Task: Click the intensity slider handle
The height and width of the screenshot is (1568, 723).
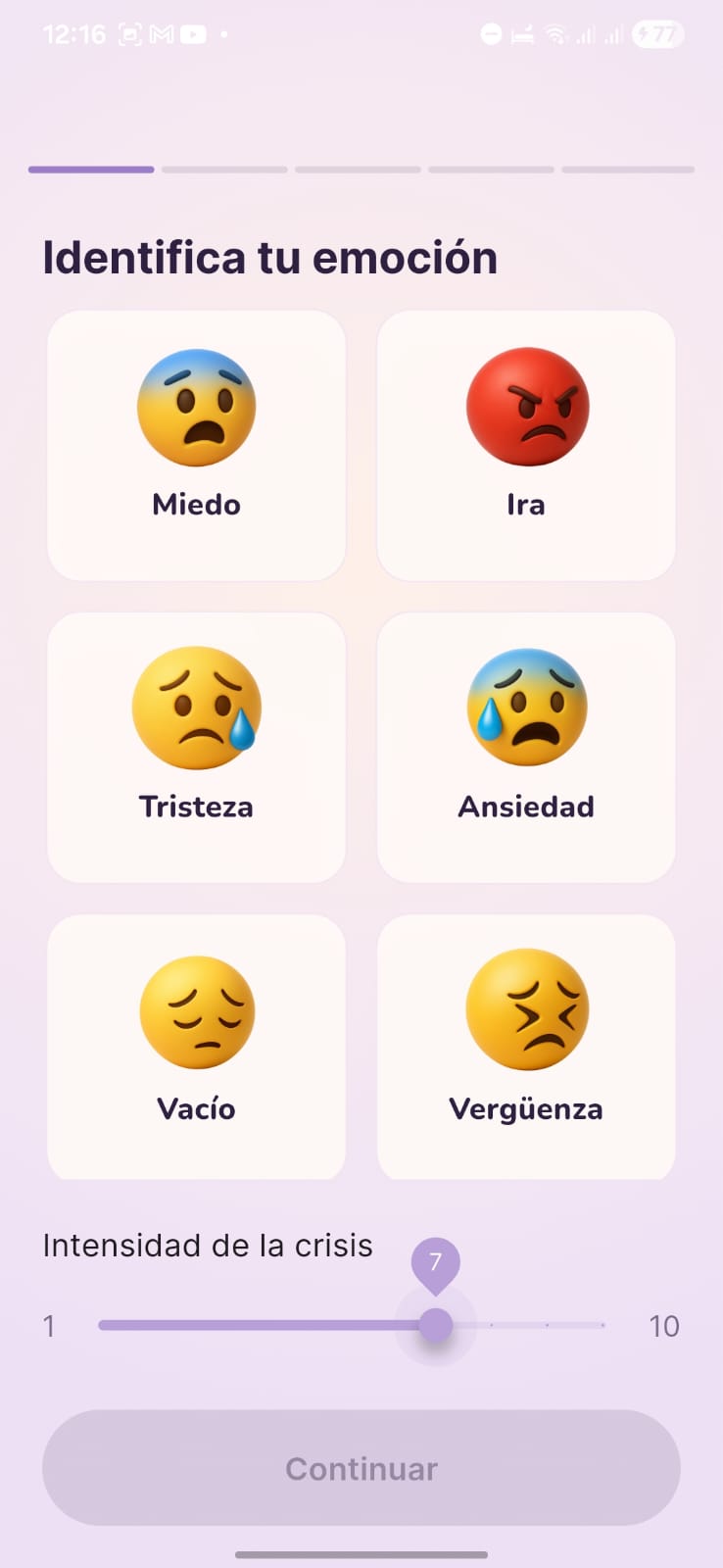Action: (437, 1325)
